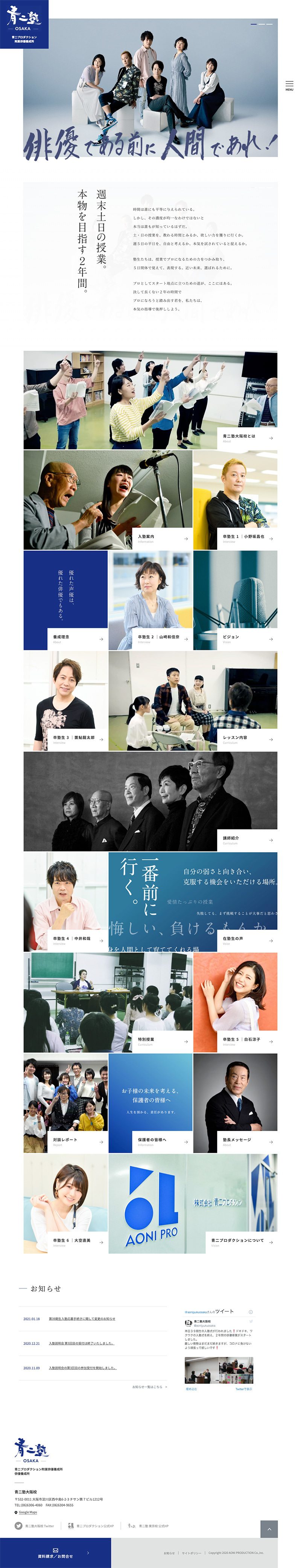Open the 2021.01.18 news notice
Image resolution: width=301 pixels, height=1568 pixels.
click(x=82, y=1319)
